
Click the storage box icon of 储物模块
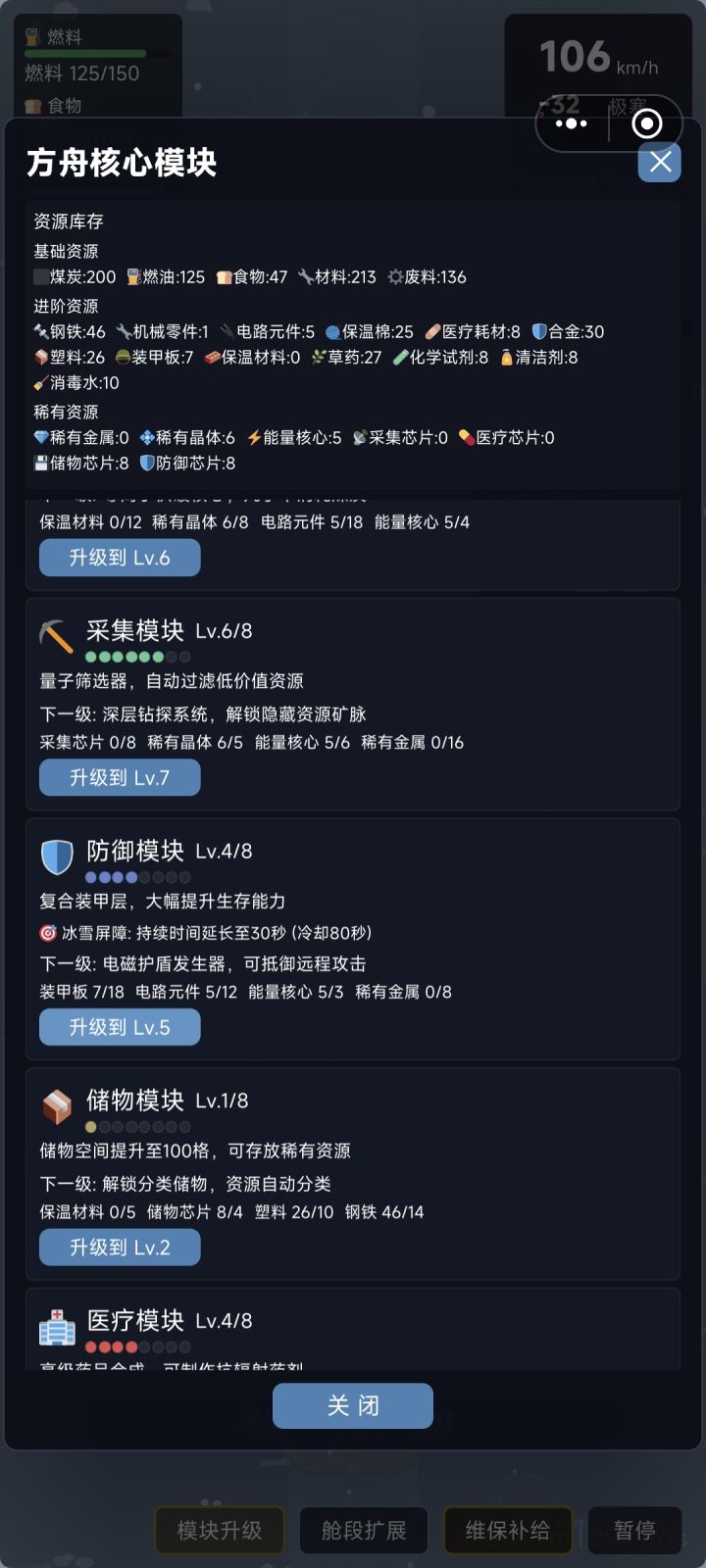coord(57,1104)
